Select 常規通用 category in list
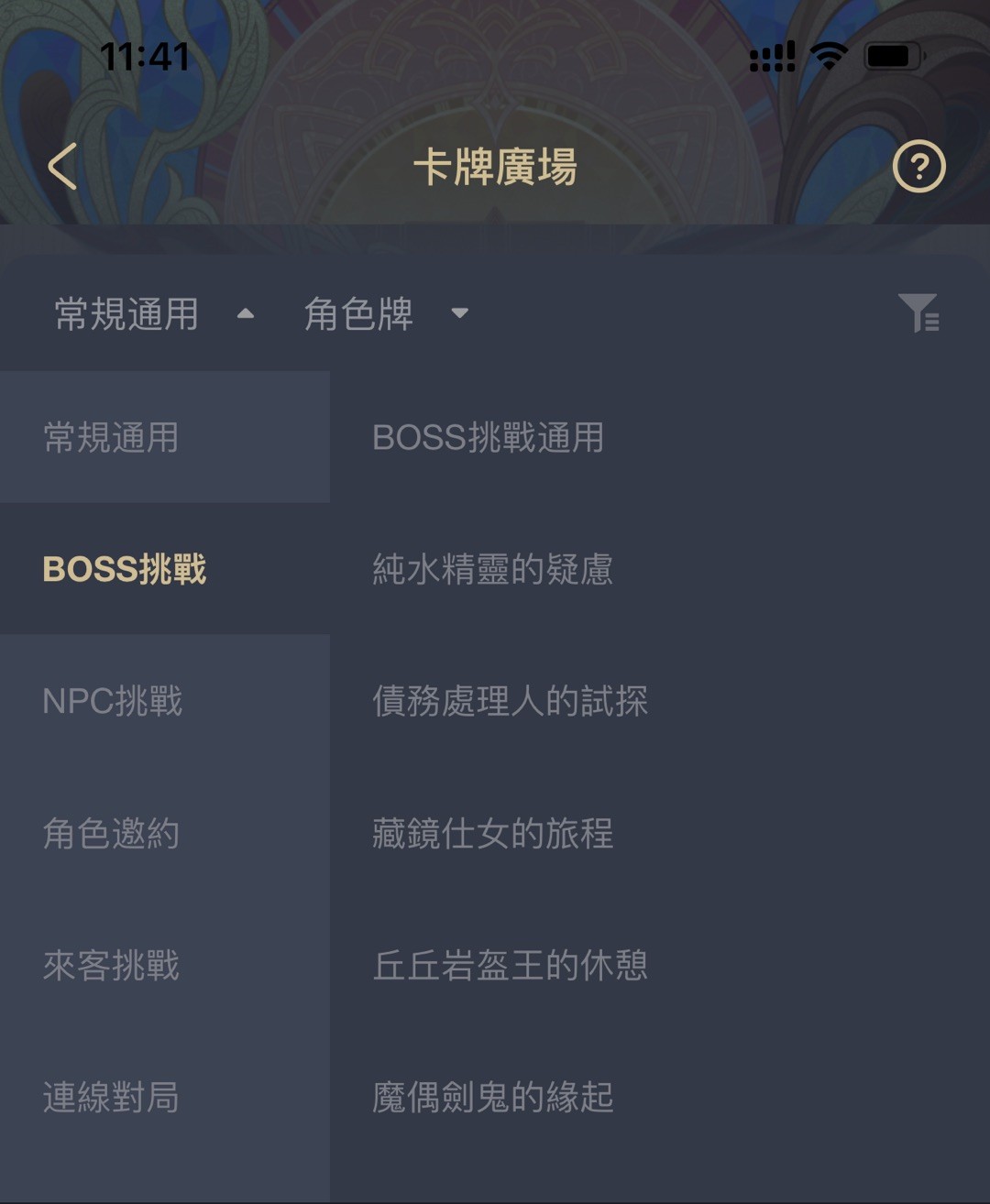This screenshot has width=990, height=1204. point(111,437)
